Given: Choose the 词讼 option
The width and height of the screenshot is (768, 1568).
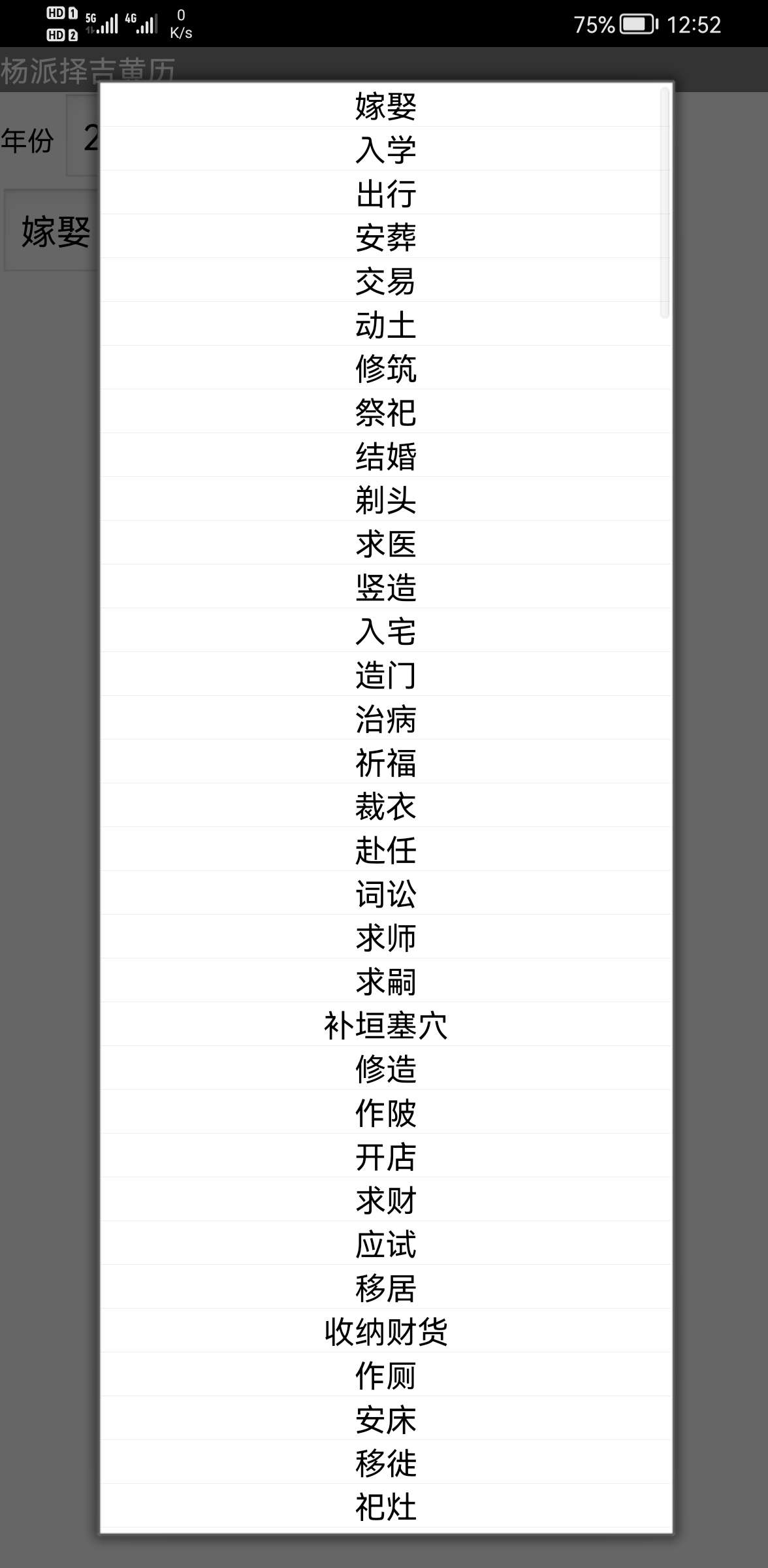Looking at the screenshot, I should pyautogui.click(x=385, y=894).
